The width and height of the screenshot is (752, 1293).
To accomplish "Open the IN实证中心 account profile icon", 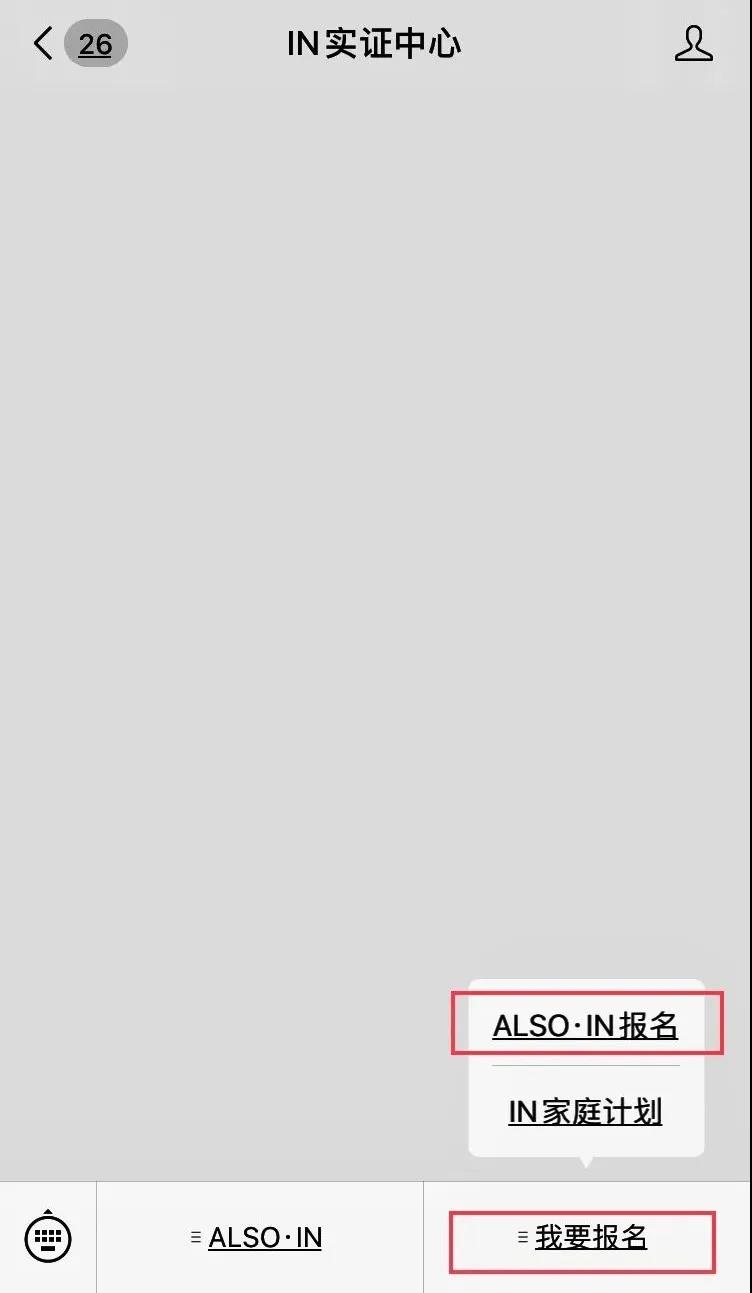I will click(x=693, y=44).
